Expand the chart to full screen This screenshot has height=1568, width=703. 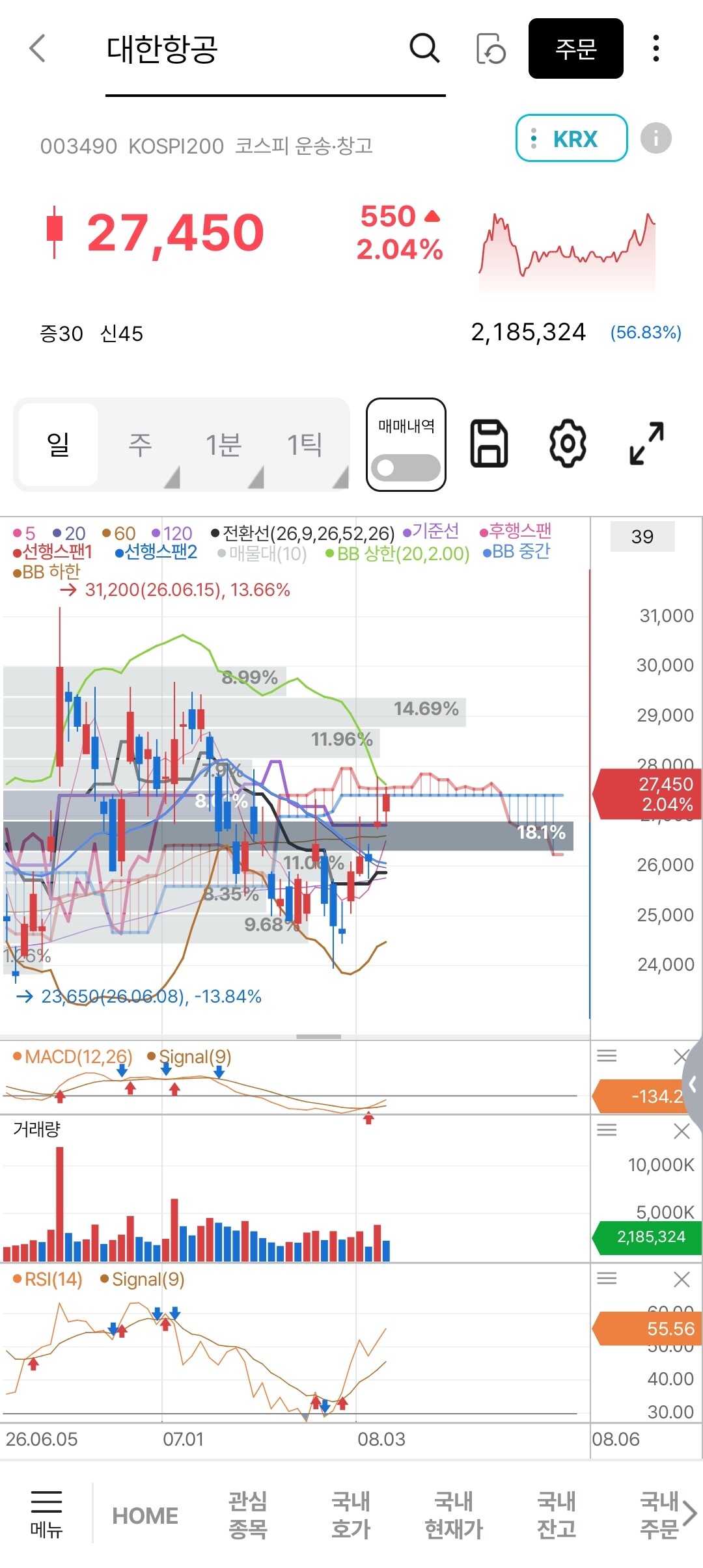pyautogui.click(x=647, y=444)
